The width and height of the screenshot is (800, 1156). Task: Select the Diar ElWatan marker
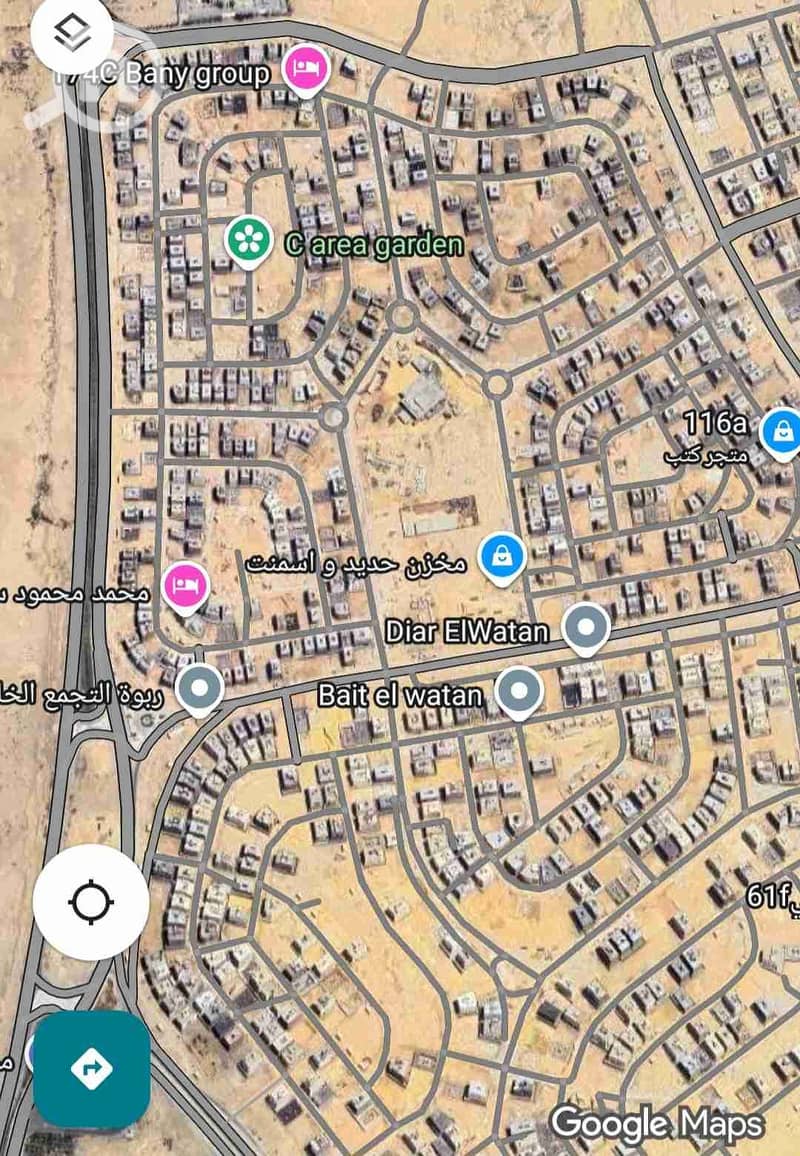(x=586, y=628)
